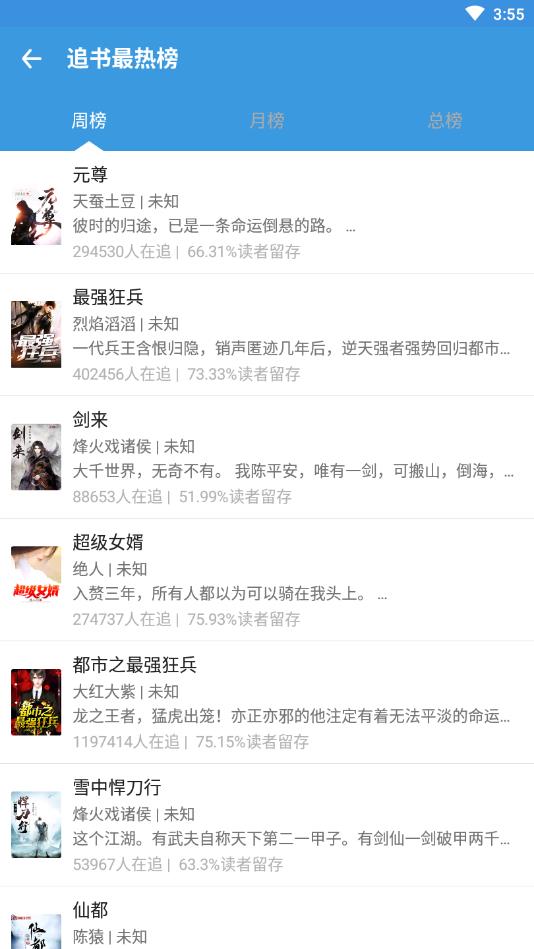Viewport: 534px width, 949px height.
Task: Open the book 仙都
Action: [x=267, y=918]
